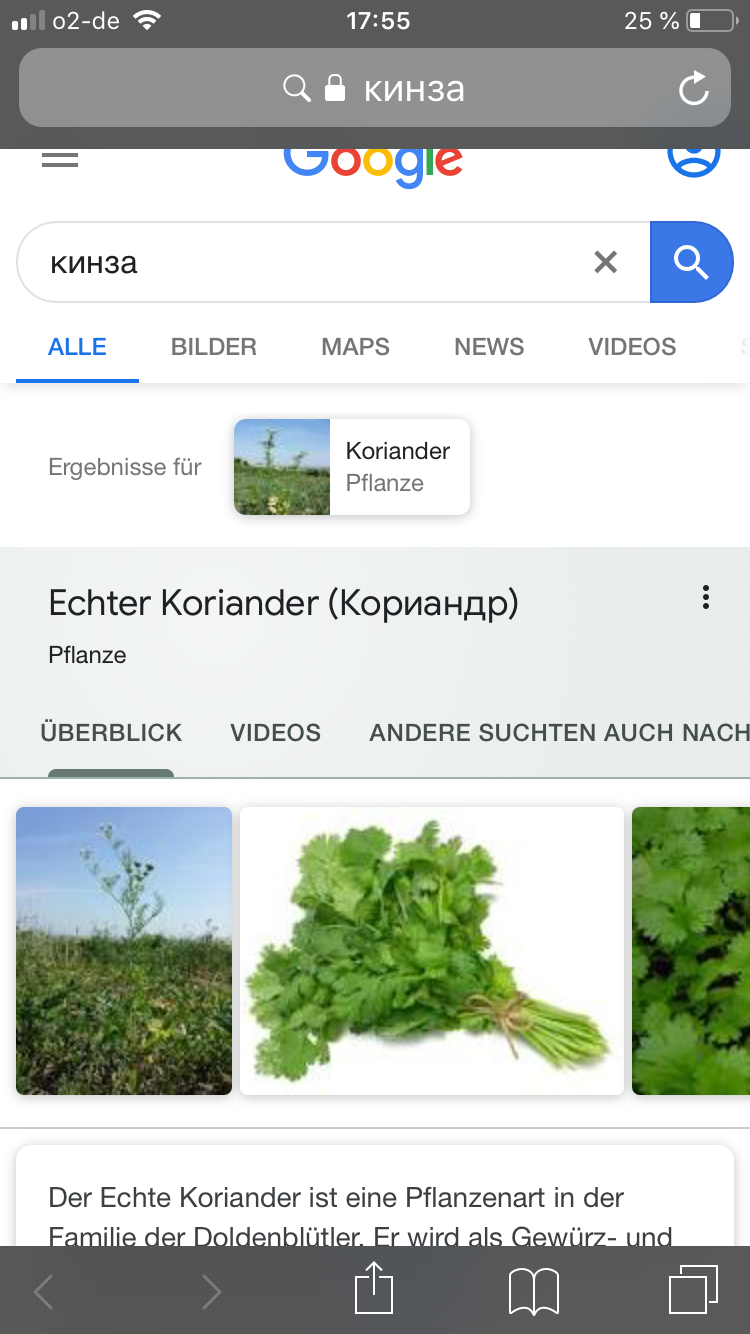Image resolution: width=750 pixels, height=1334 pixels.
Task: Show all open Safari tabs
Action: [x=692, y=1290]
